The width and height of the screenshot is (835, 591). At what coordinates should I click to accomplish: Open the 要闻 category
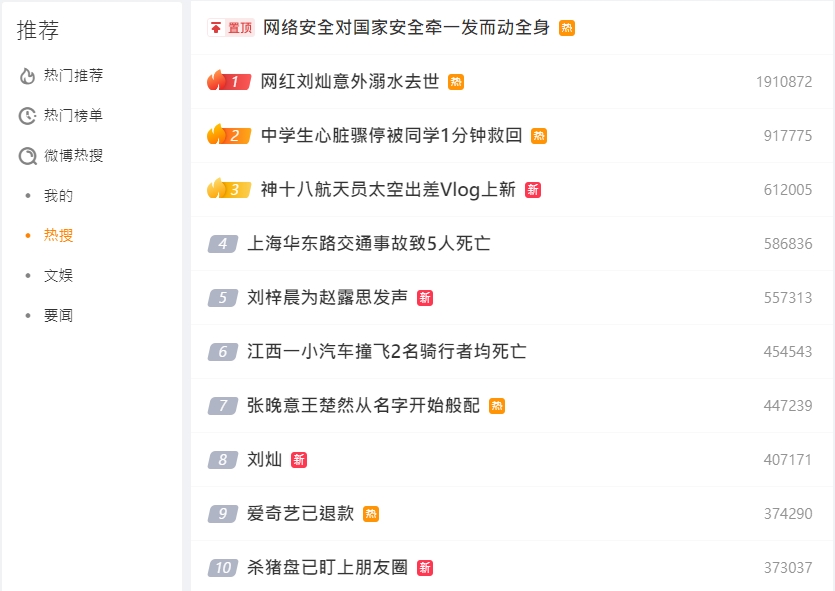pyautogui.click(x=58, y=315)
